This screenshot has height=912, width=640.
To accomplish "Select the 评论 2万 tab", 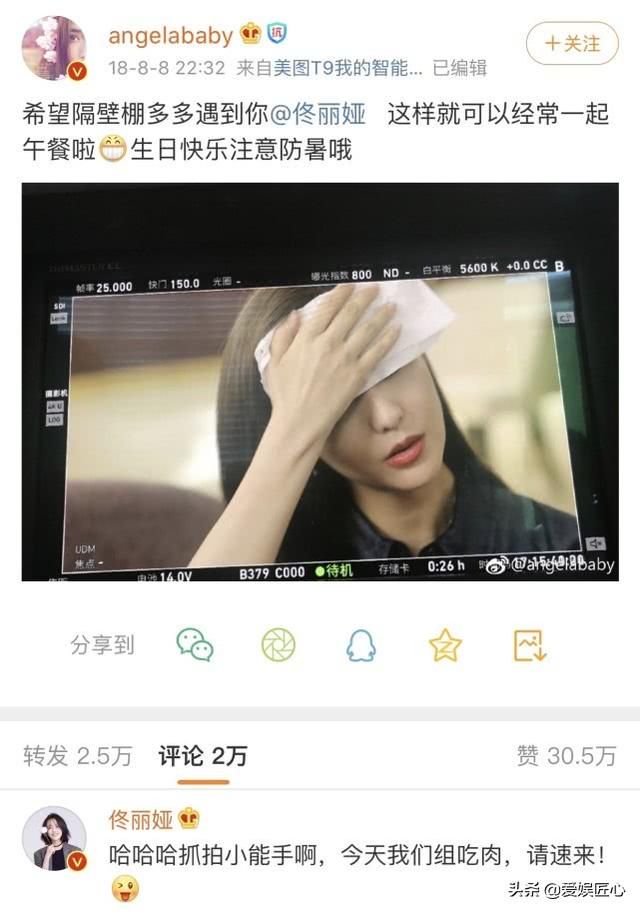I will (202, 756).
